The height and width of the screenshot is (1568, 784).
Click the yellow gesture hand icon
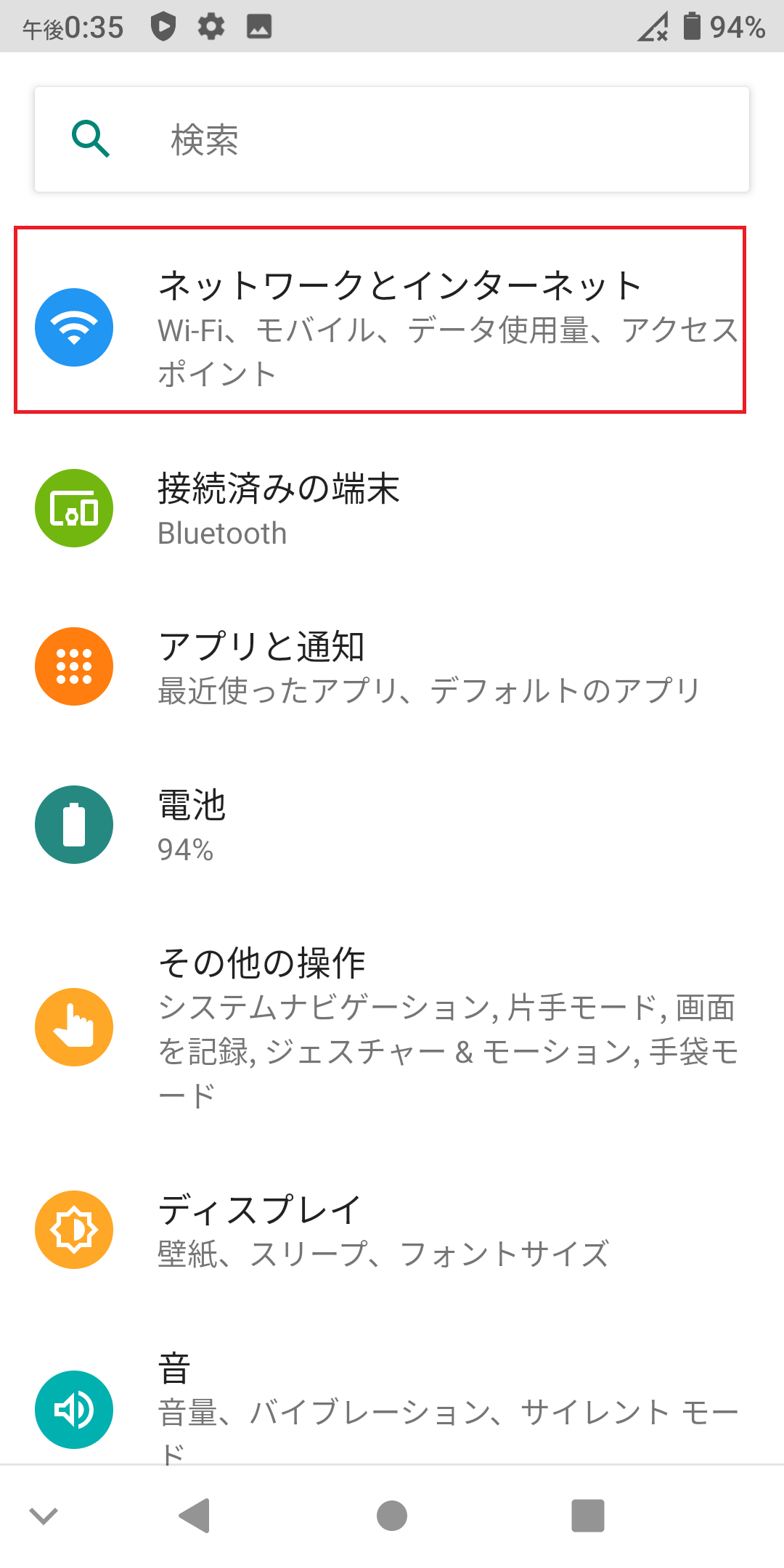pos(73,1026)
